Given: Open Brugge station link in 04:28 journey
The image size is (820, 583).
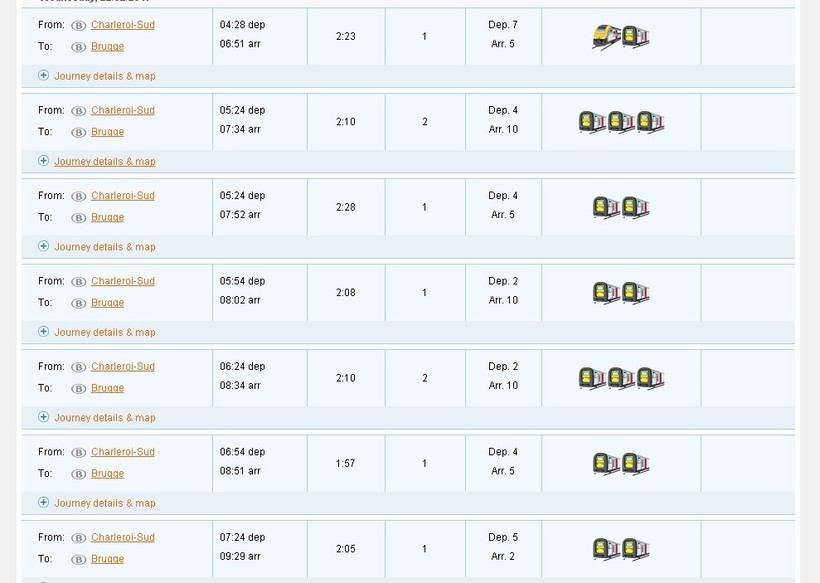Looking at the screenshot, I should [x=107, y=46].
